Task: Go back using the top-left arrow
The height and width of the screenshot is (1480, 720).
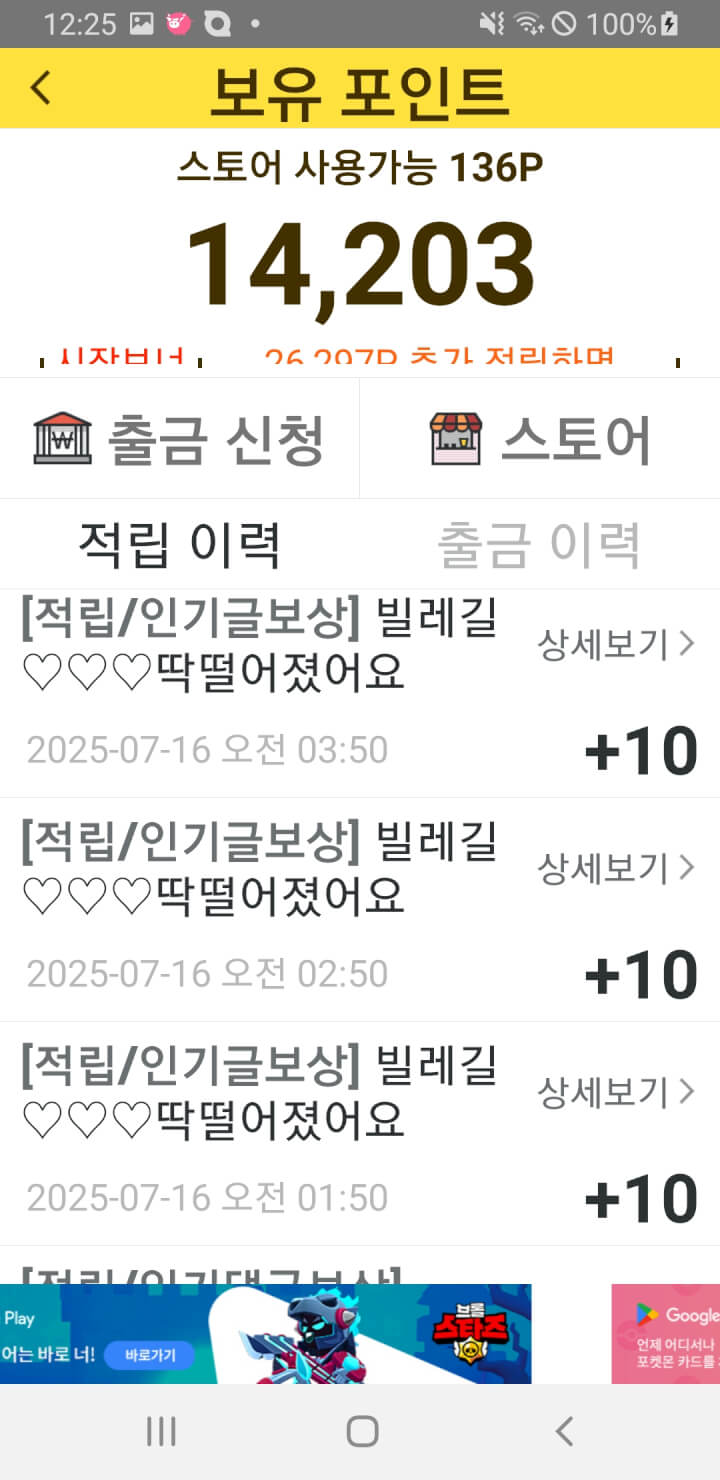Action: coord(40,88)
